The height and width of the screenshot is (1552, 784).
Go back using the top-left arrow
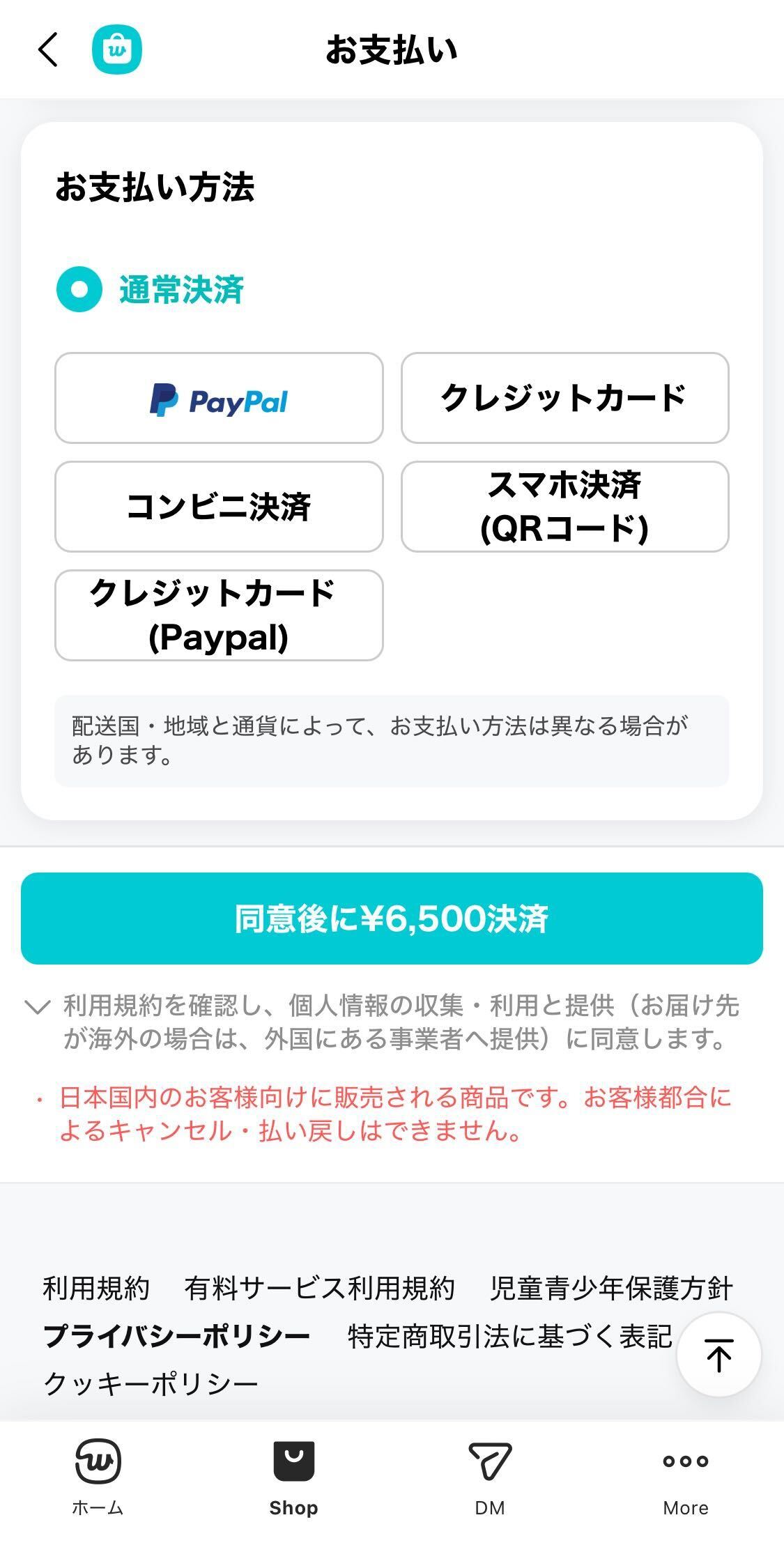[48, 50]
